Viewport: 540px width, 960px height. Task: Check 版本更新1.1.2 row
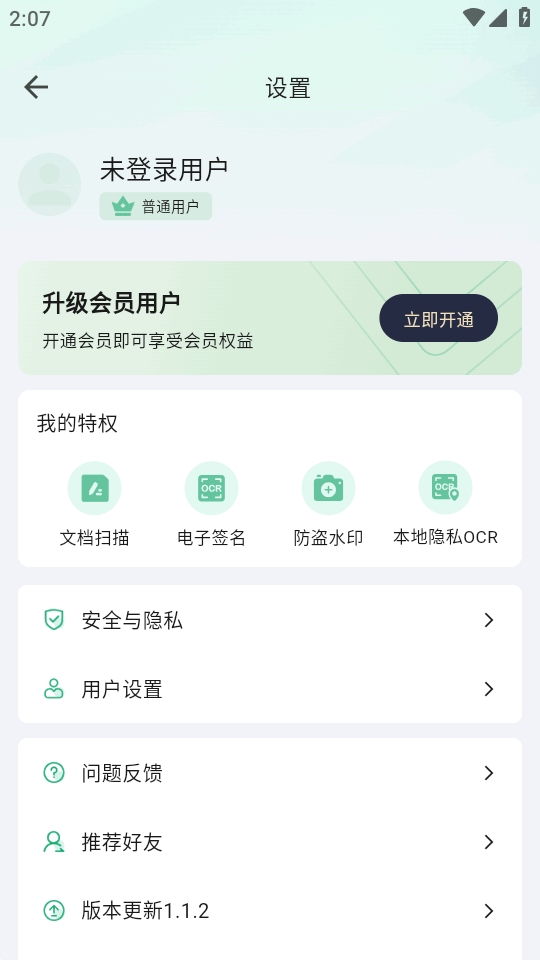[270, 911]
